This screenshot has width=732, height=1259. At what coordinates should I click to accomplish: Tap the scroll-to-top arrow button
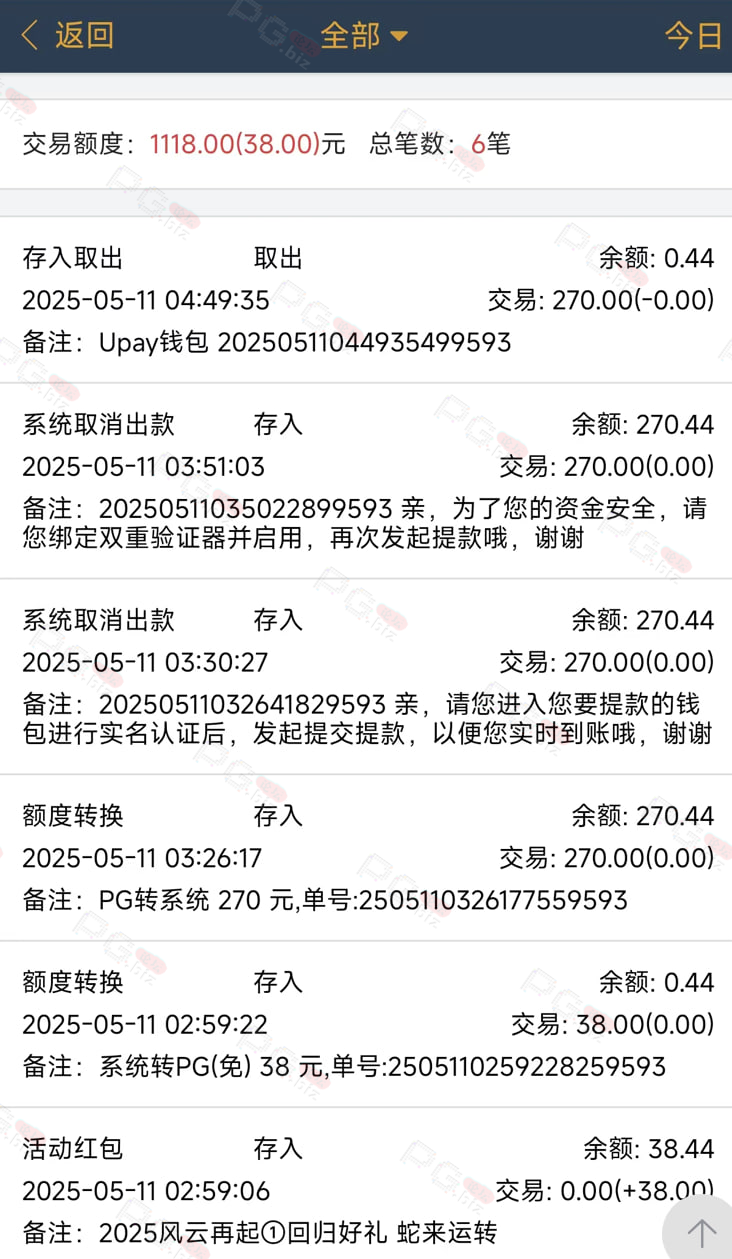(701, 1231)
